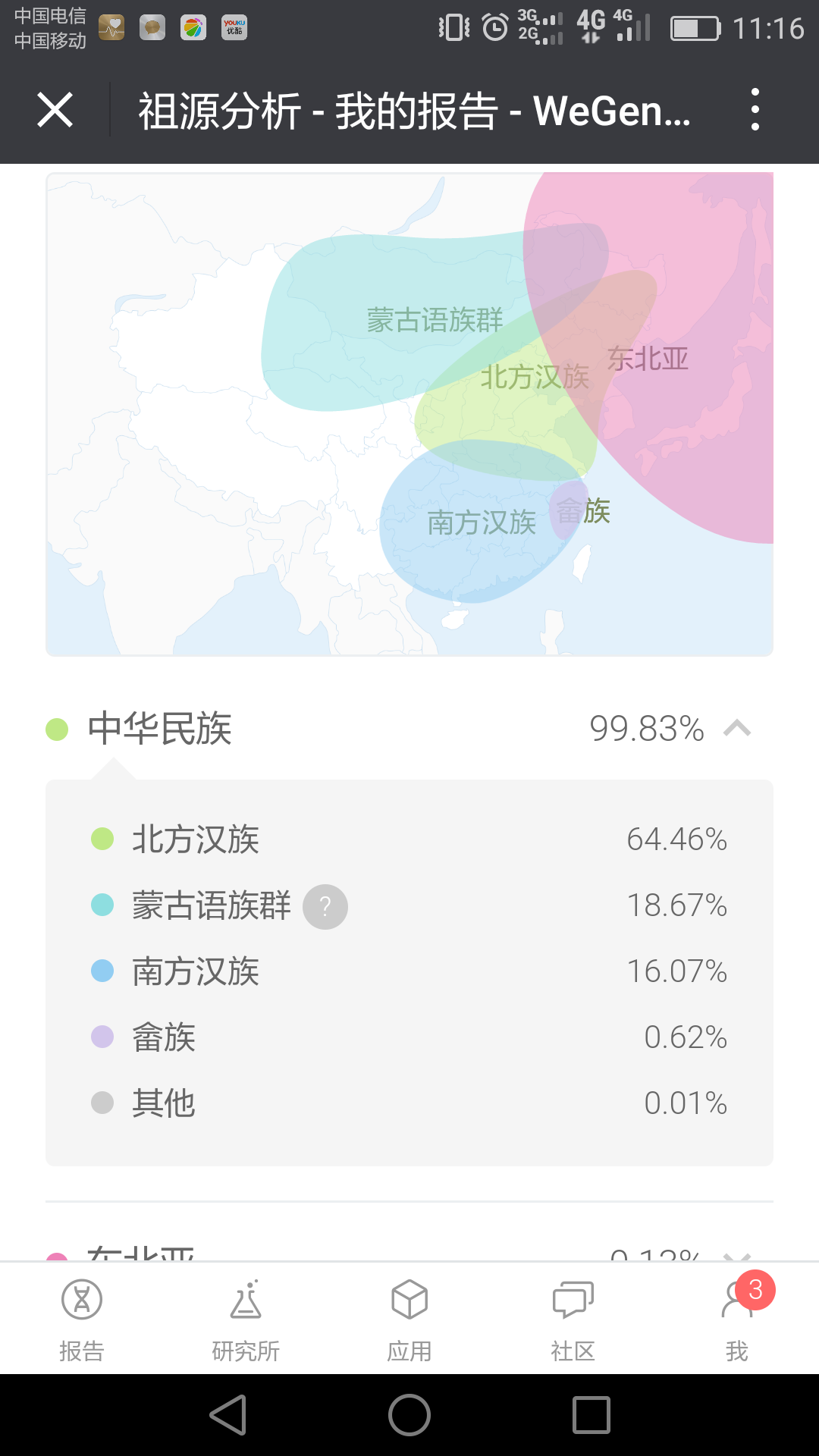Open the 我 tab with notifications
This screenshot has width=819, height=1456.
[737, 1319]
